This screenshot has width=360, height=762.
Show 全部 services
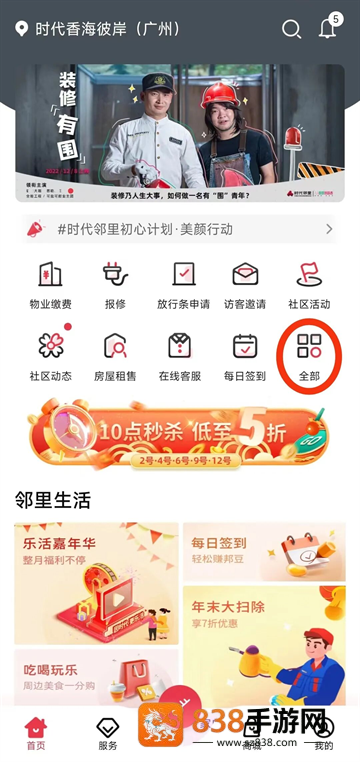click(x=309, y=357)
